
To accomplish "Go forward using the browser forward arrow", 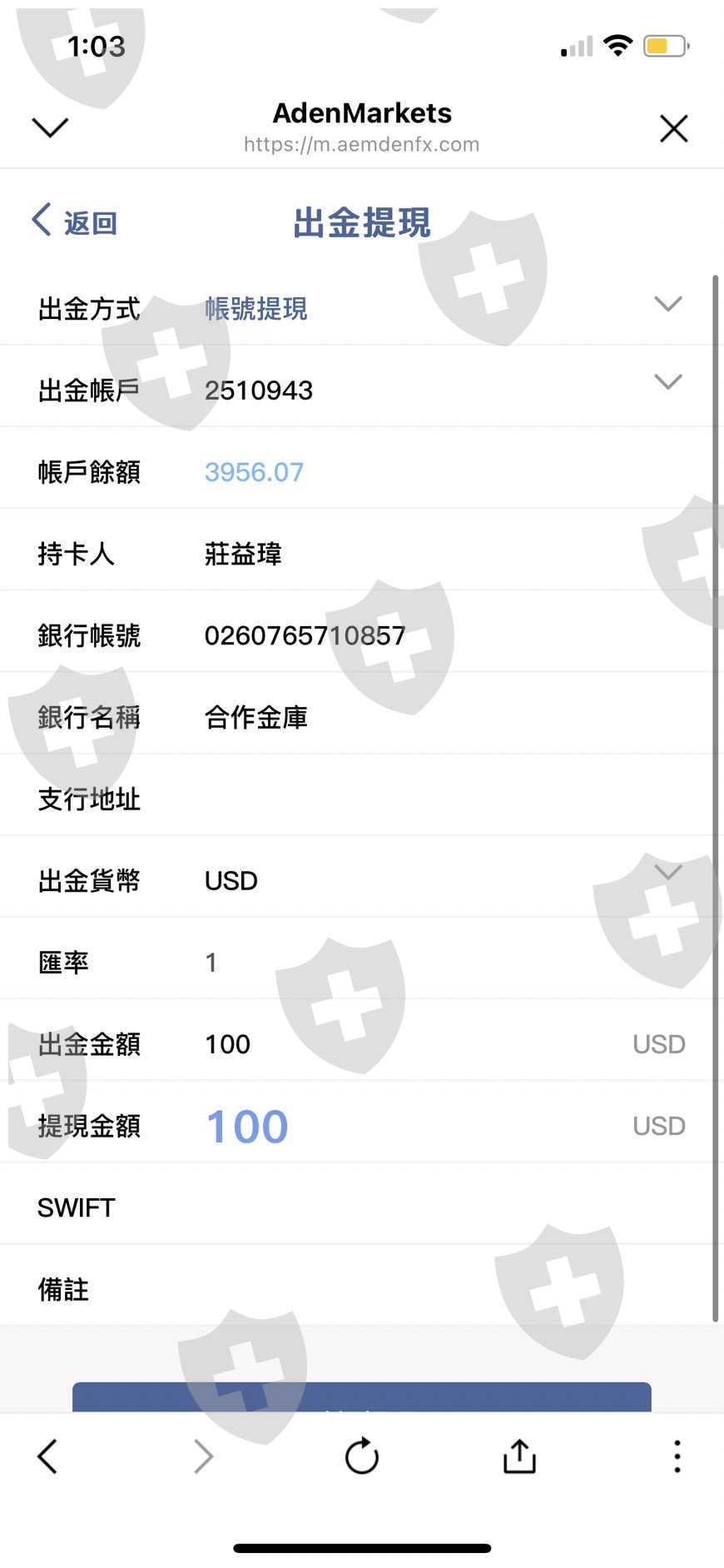I will click(x=204, y=1456).
